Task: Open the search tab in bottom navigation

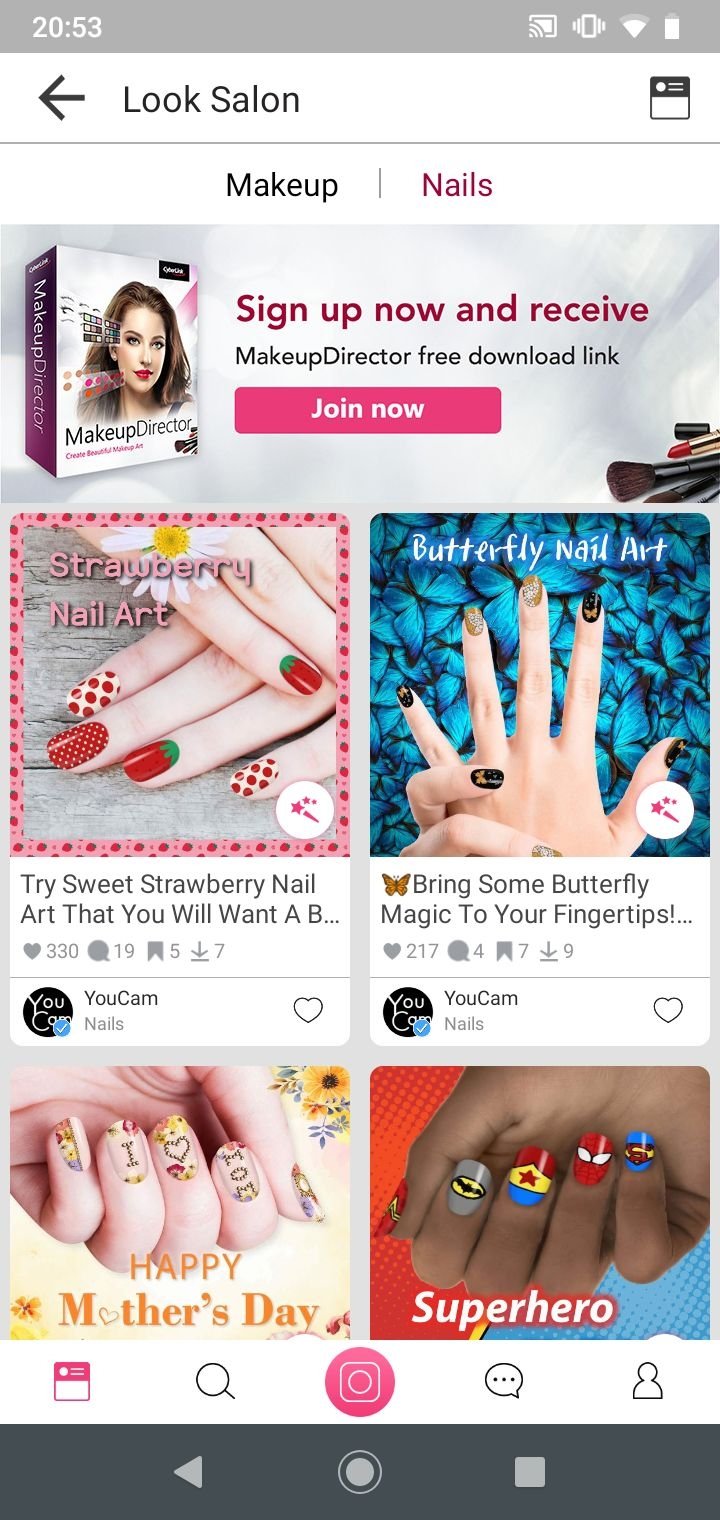Action: point(215,1381)
